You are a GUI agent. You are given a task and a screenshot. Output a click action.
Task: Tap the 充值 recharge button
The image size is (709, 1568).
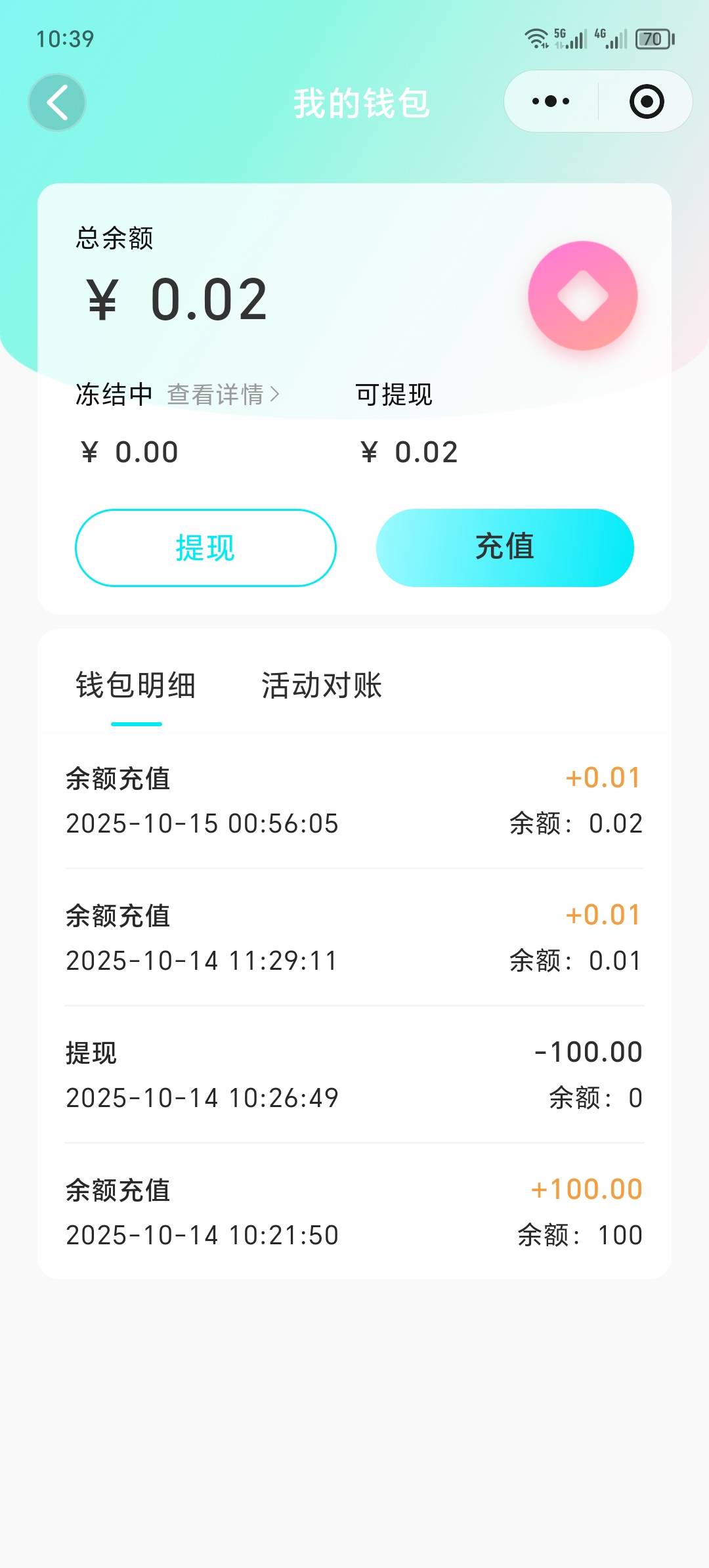click(x=504, y=548)
